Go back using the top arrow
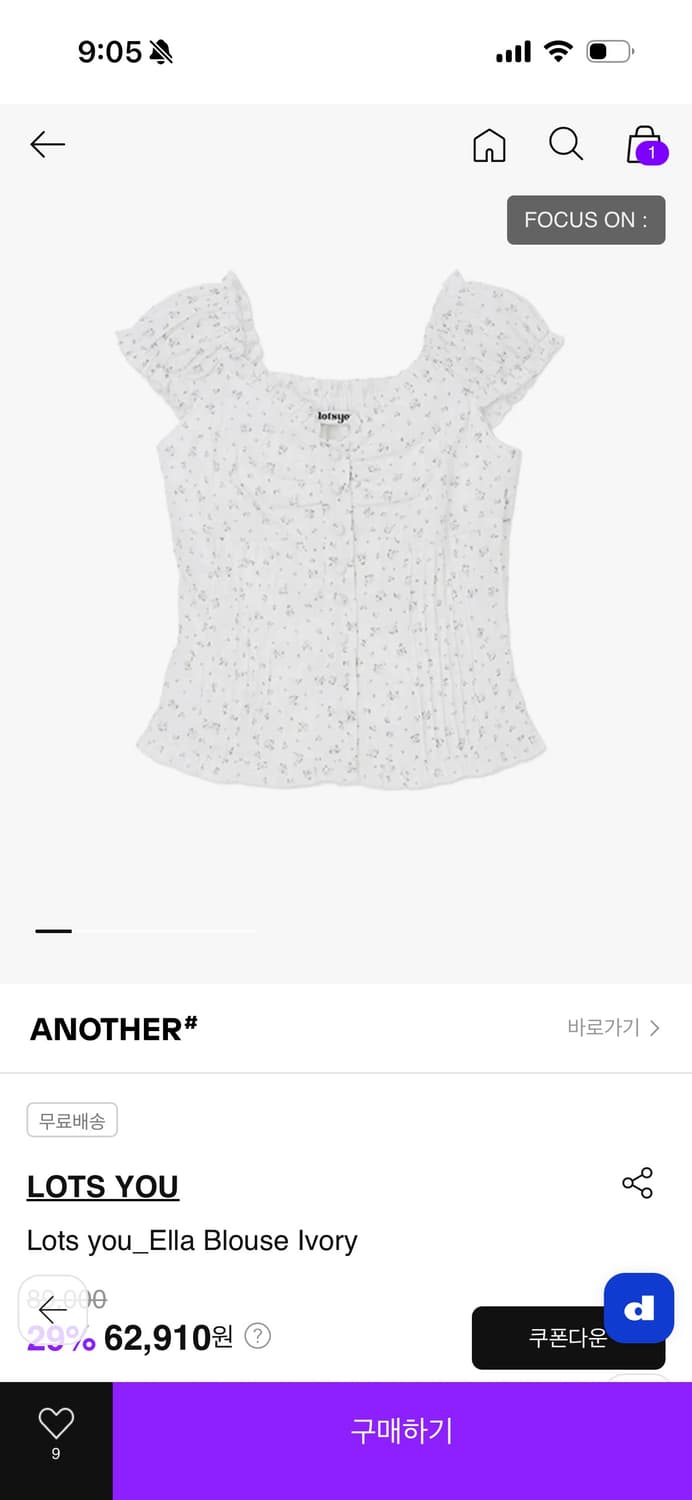 (47, 145)
